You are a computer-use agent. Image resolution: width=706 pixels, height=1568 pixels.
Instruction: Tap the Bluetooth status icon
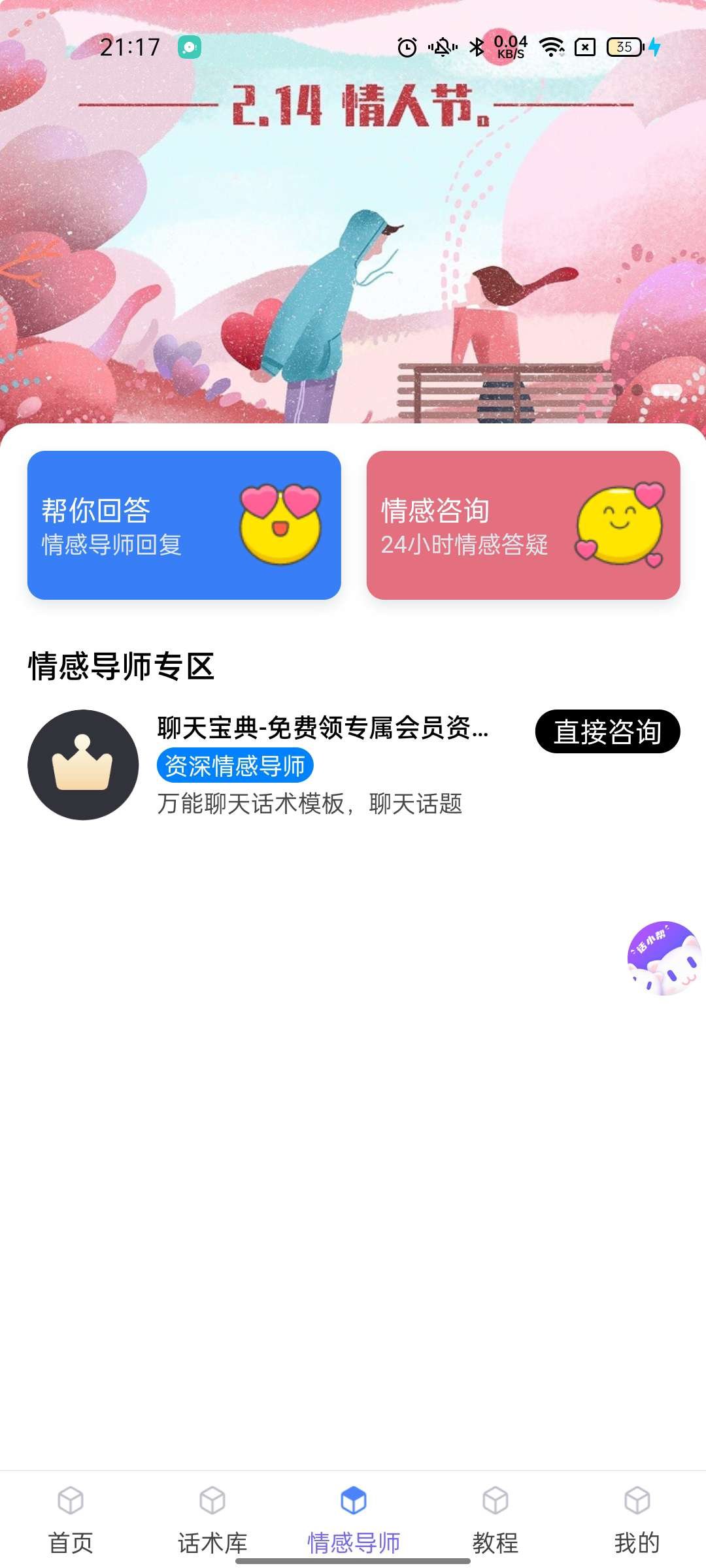(475, 47)
